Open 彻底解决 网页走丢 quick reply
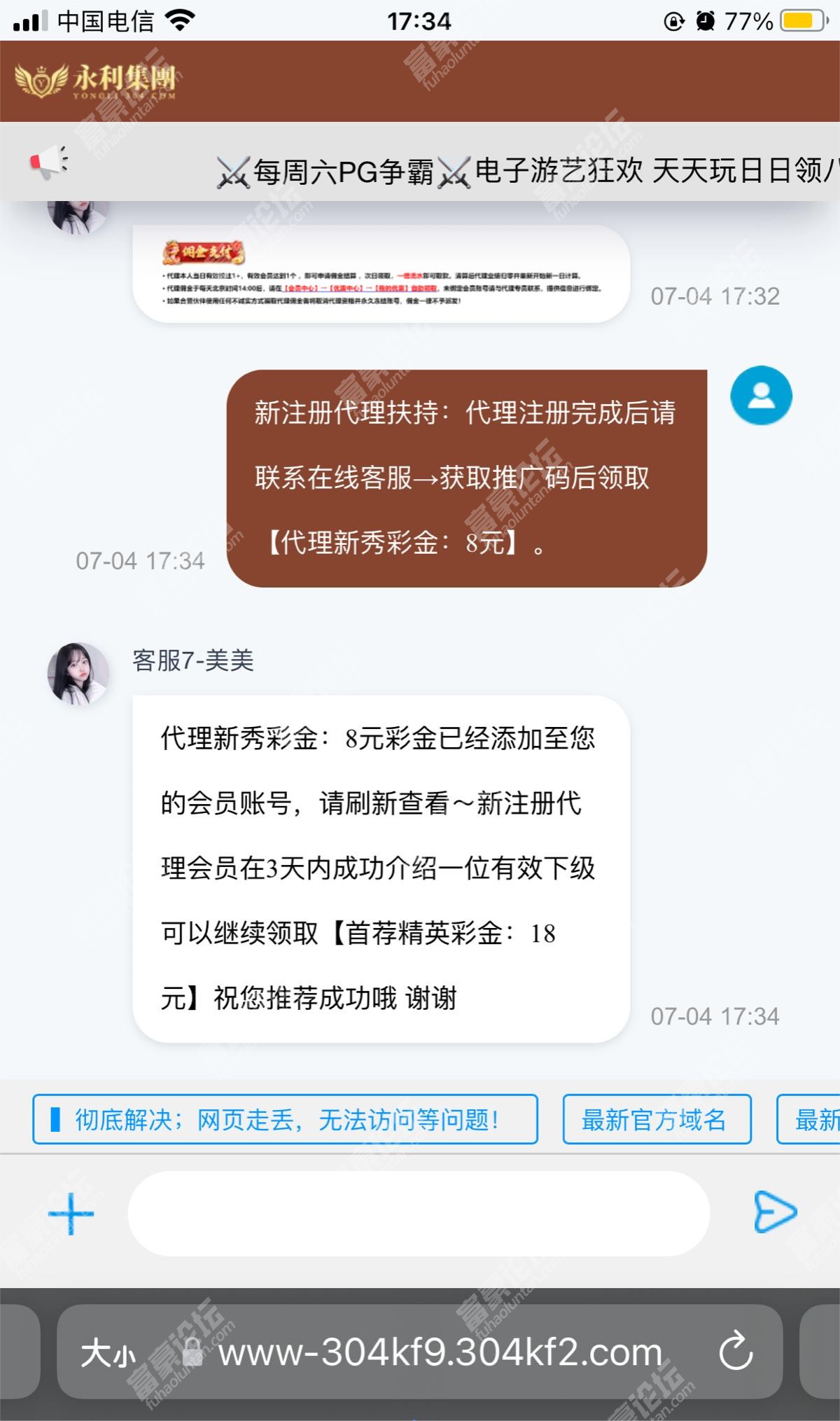This screenshot has width=840, height=1421. [285, 1119]
